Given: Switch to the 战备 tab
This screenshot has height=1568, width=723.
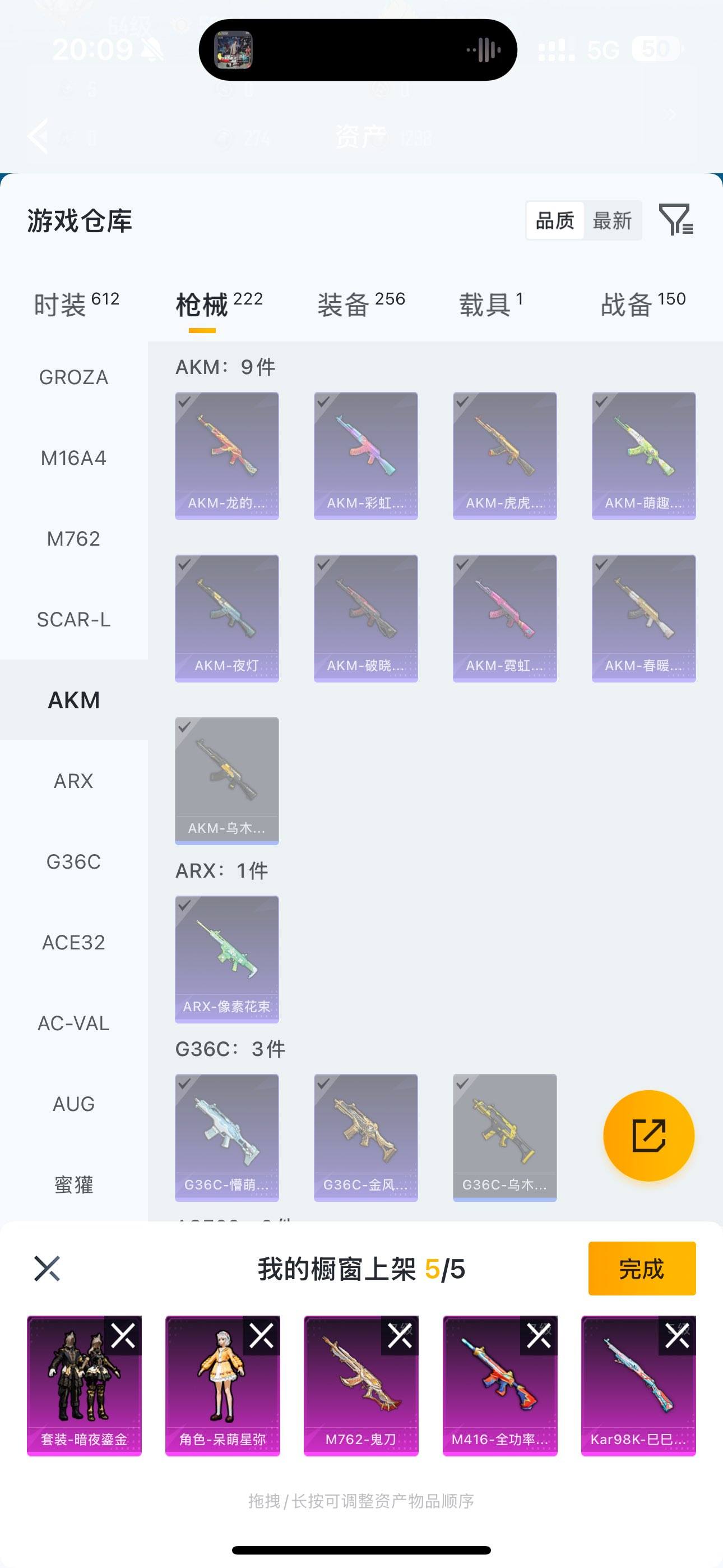Looking at the screenshot, I should click(x=643, y=304).
